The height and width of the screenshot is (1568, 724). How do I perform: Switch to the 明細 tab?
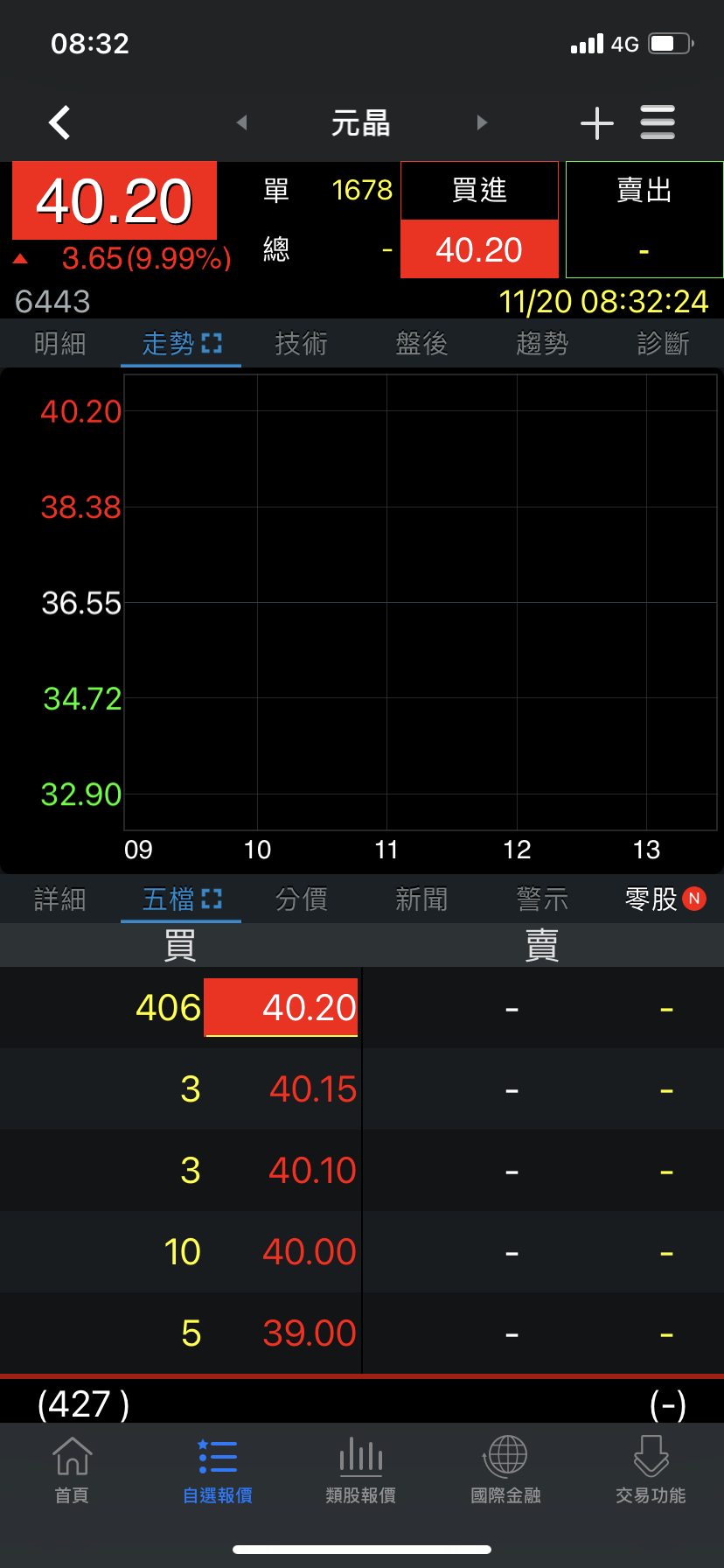pos(60,344)
